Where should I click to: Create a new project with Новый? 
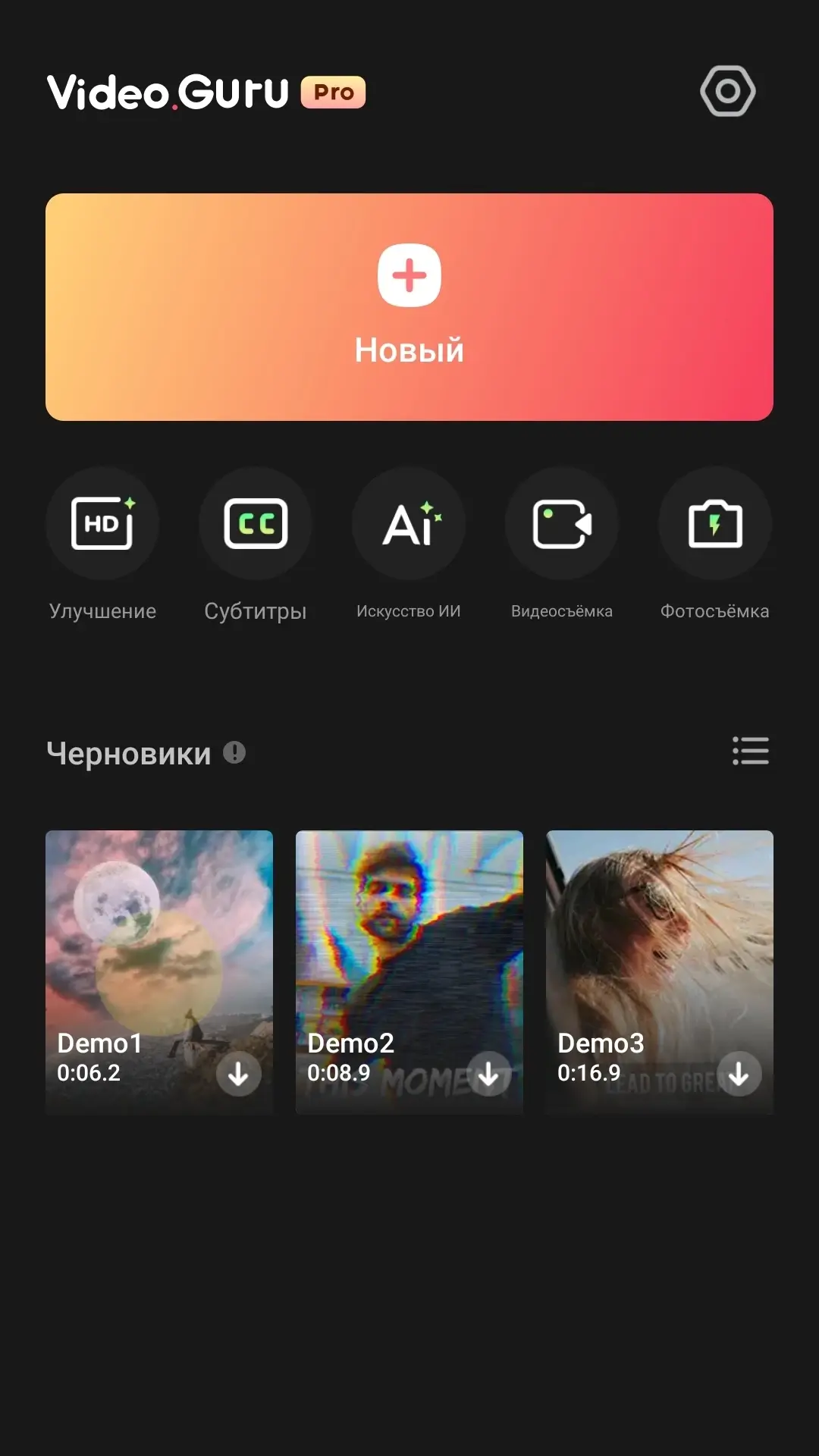[x=409, y=306]
